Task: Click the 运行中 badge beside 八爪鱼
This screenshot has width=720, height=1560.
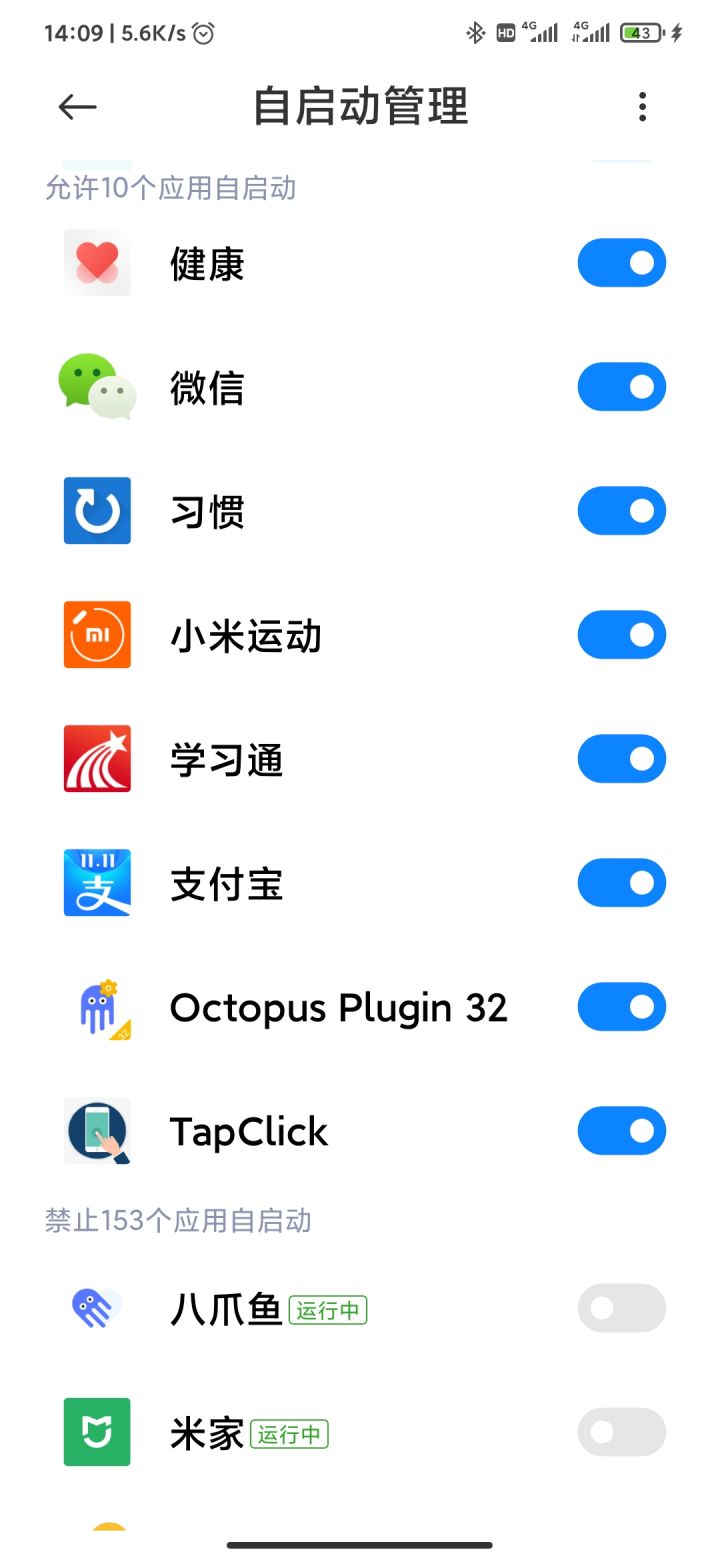Action: (327, 1310)
